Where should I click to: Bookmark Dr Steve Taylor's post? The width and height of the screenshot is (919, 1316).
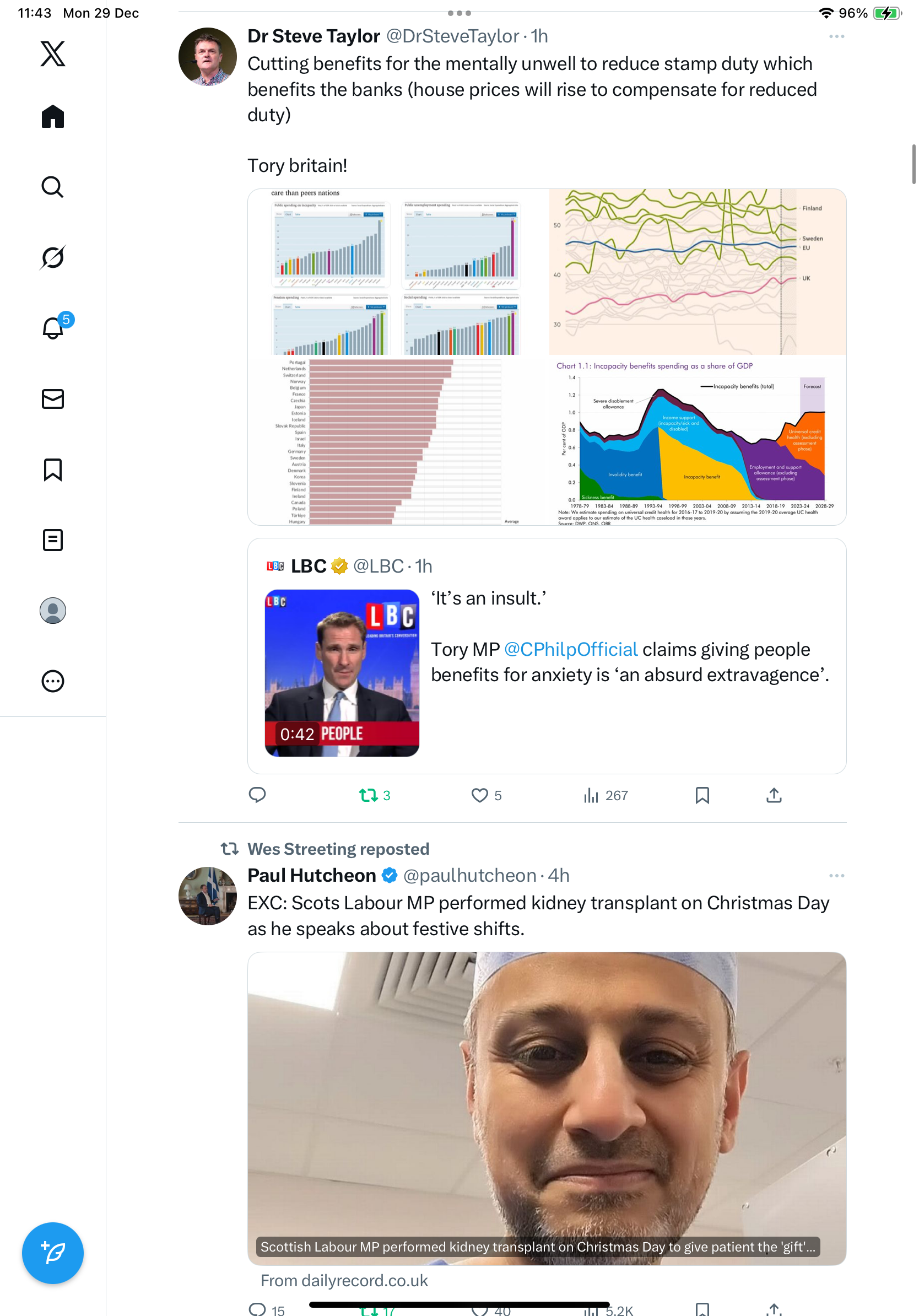click(702, 795)
